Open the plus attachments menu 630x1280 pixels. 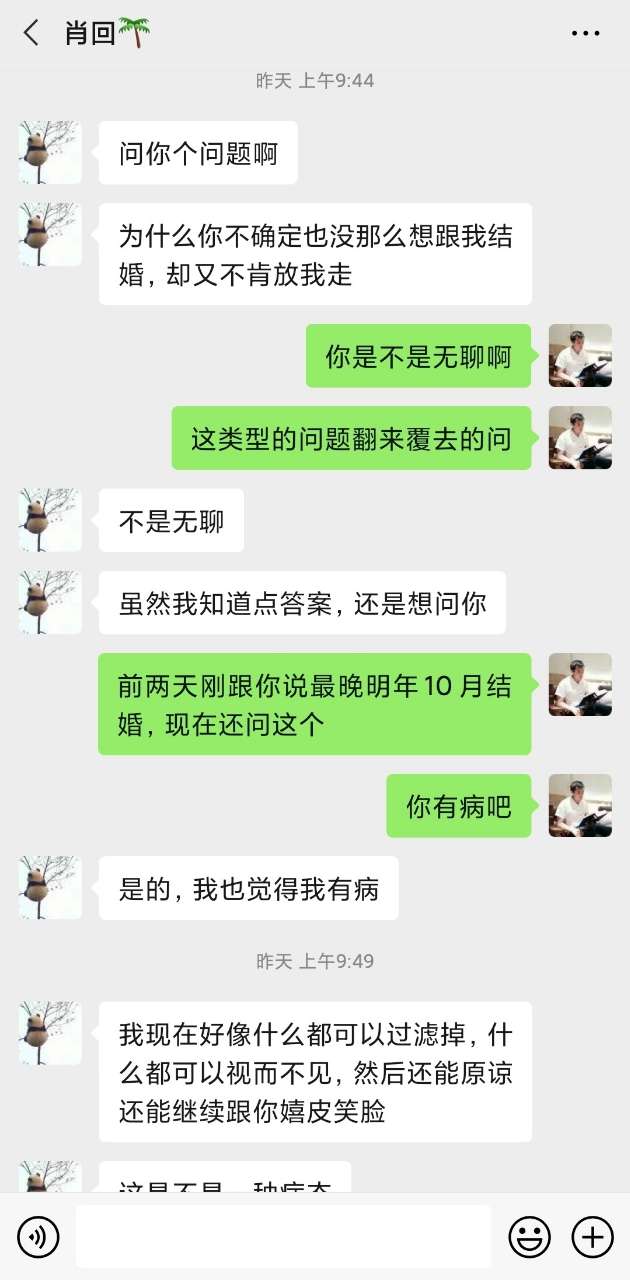[592, 1237]
